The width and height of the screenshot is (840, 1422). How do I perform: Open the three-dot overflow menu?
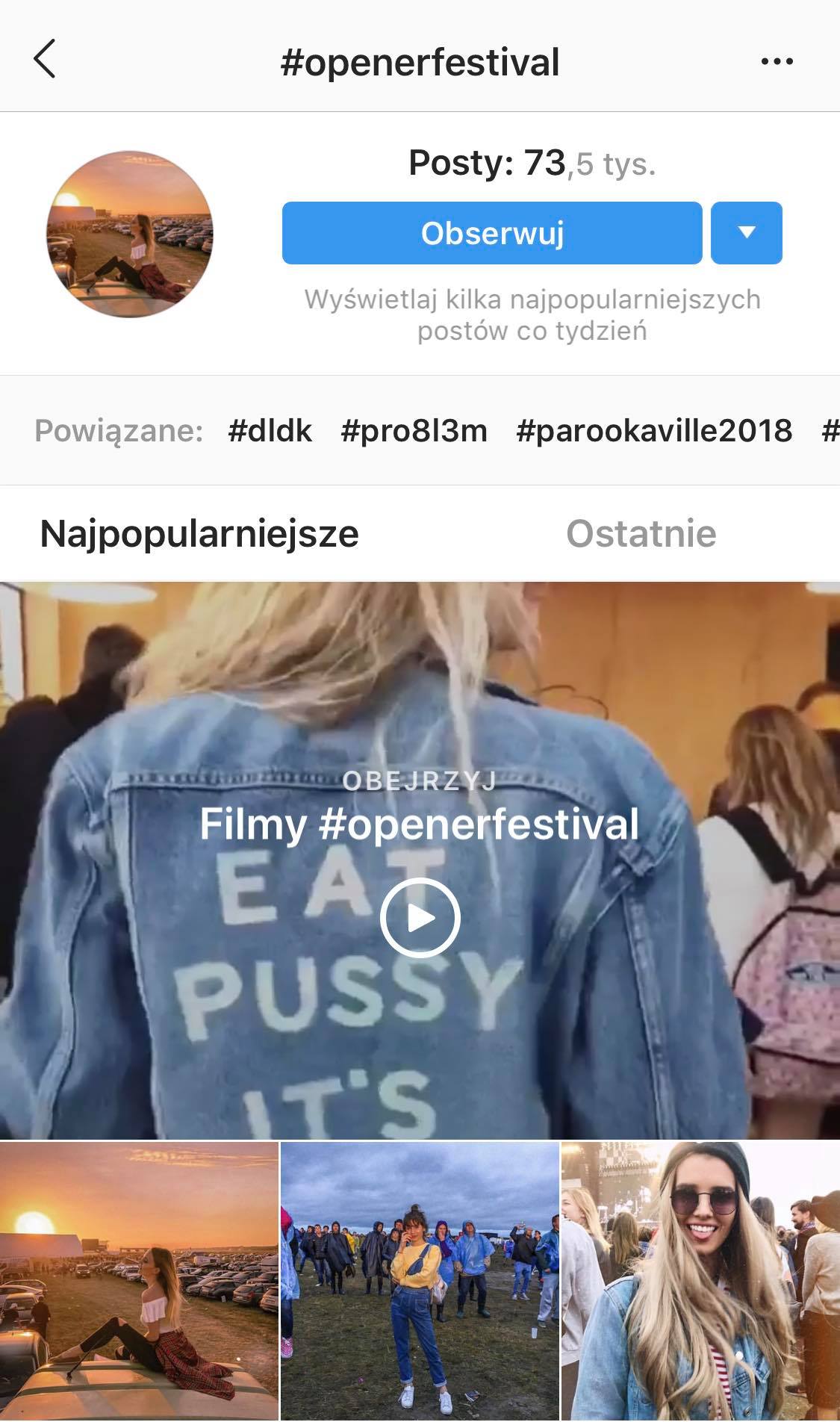pos(777,61)
